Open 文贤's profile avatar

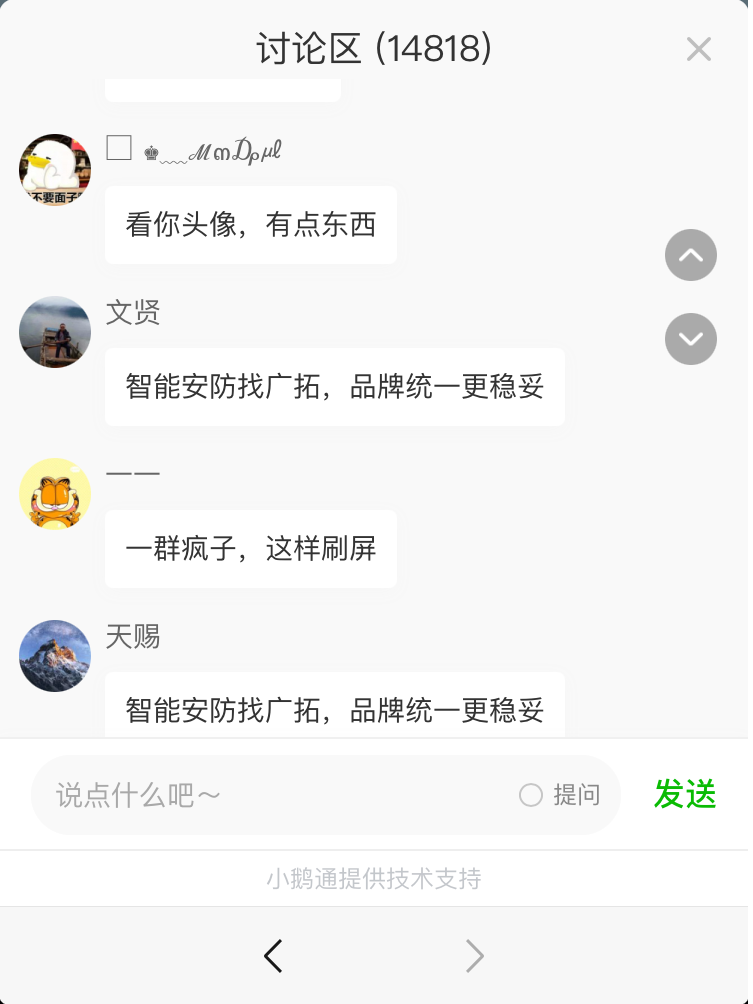pyautogui.click(x=54, y=332)
